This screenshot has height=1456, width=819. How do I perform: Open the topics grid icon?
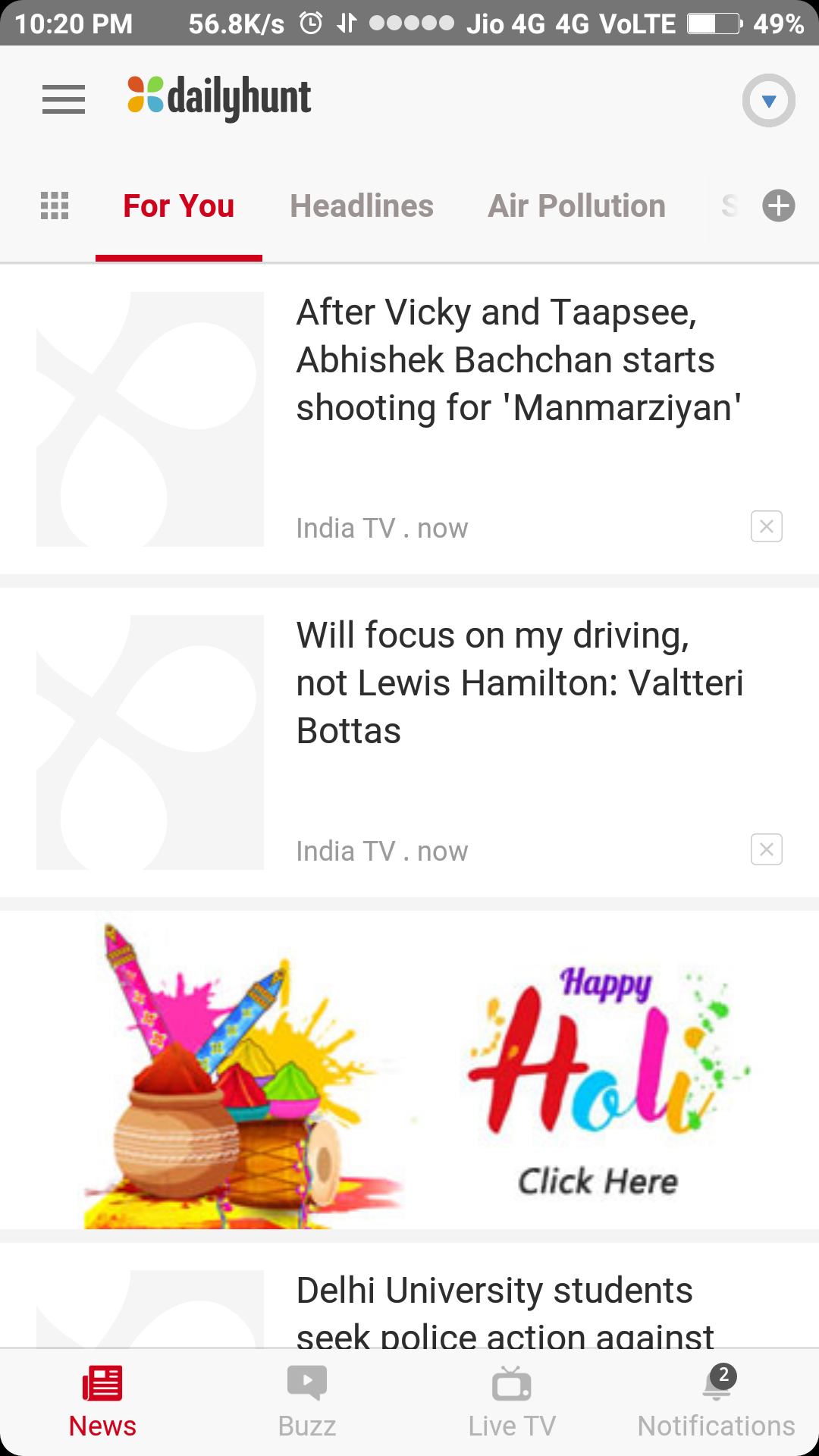(x=55, y=206)
